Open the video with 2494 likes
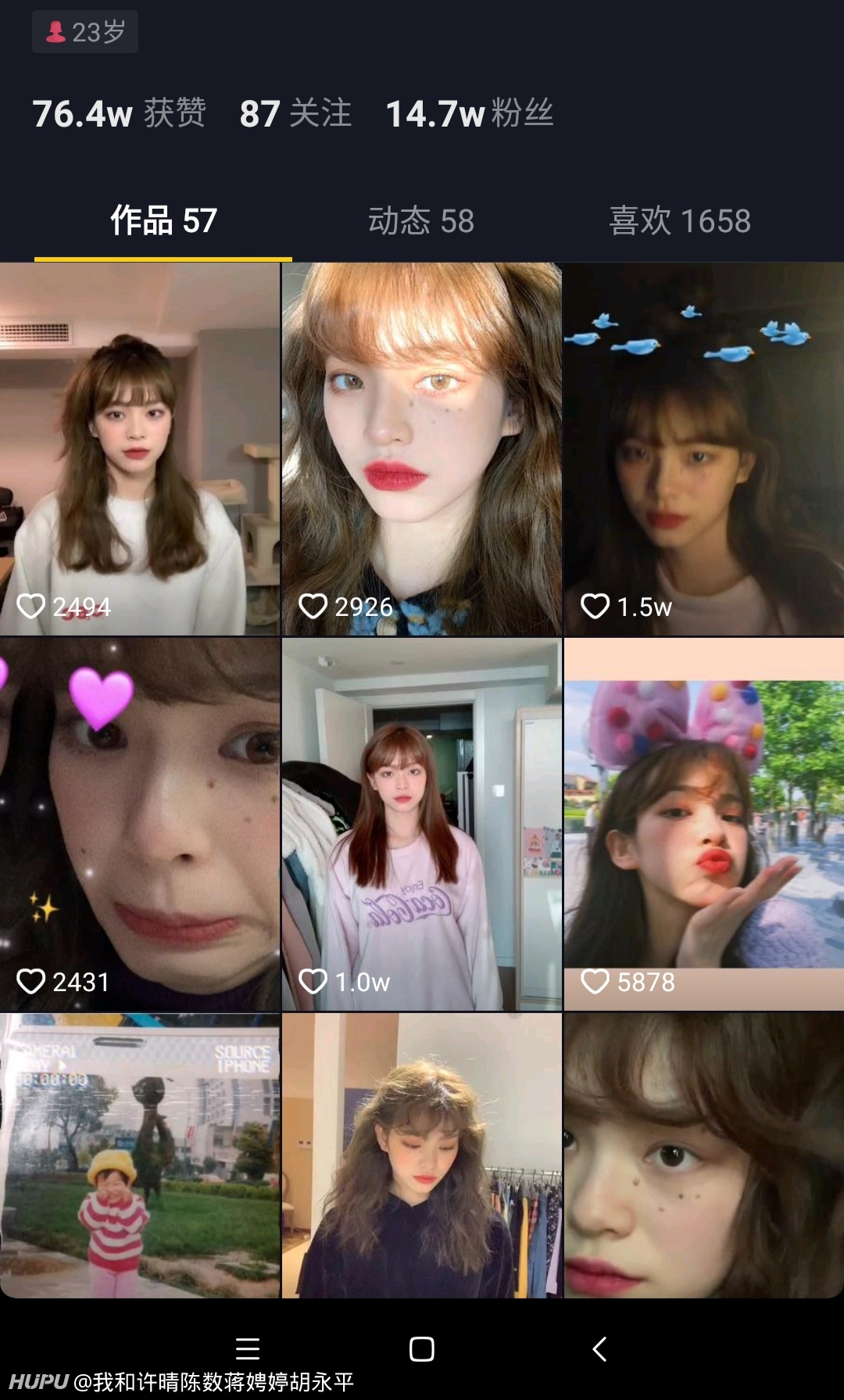 point(140,449)
